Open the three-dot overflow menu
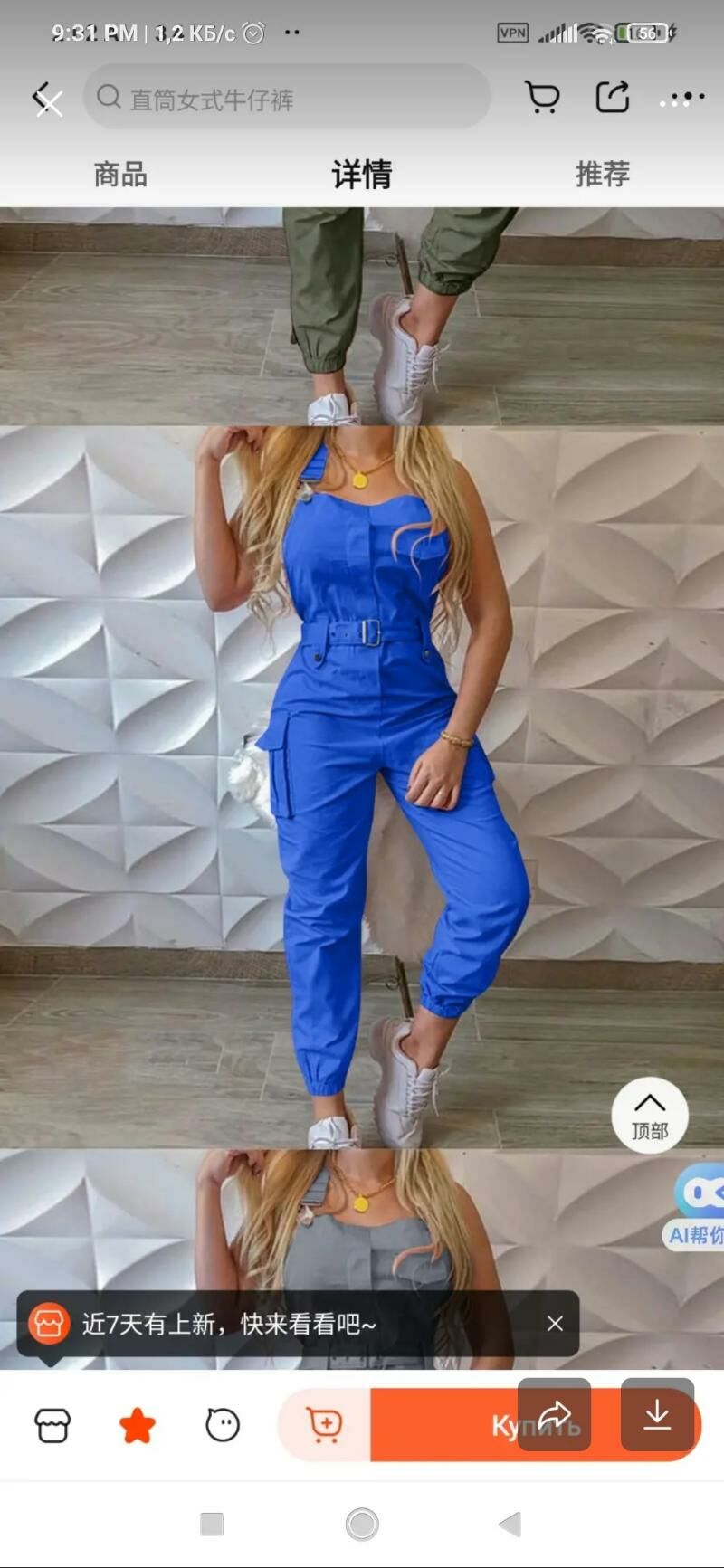This screenshot has width=724, height=1568. pos(682,98)
